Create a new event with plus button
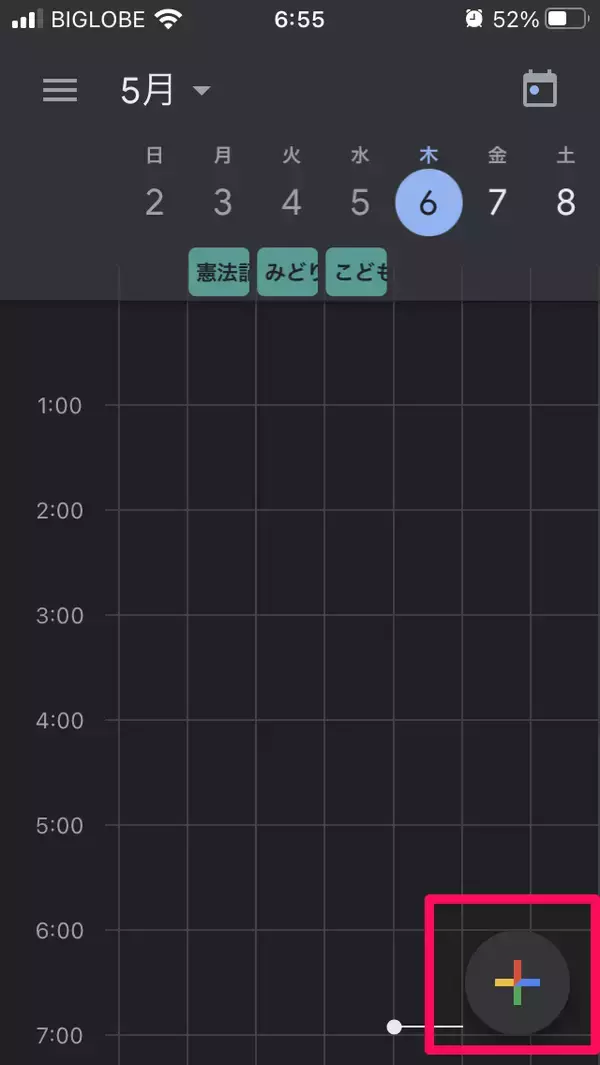Viewport: 600px width, 1065px height. (x=517, y=983)
